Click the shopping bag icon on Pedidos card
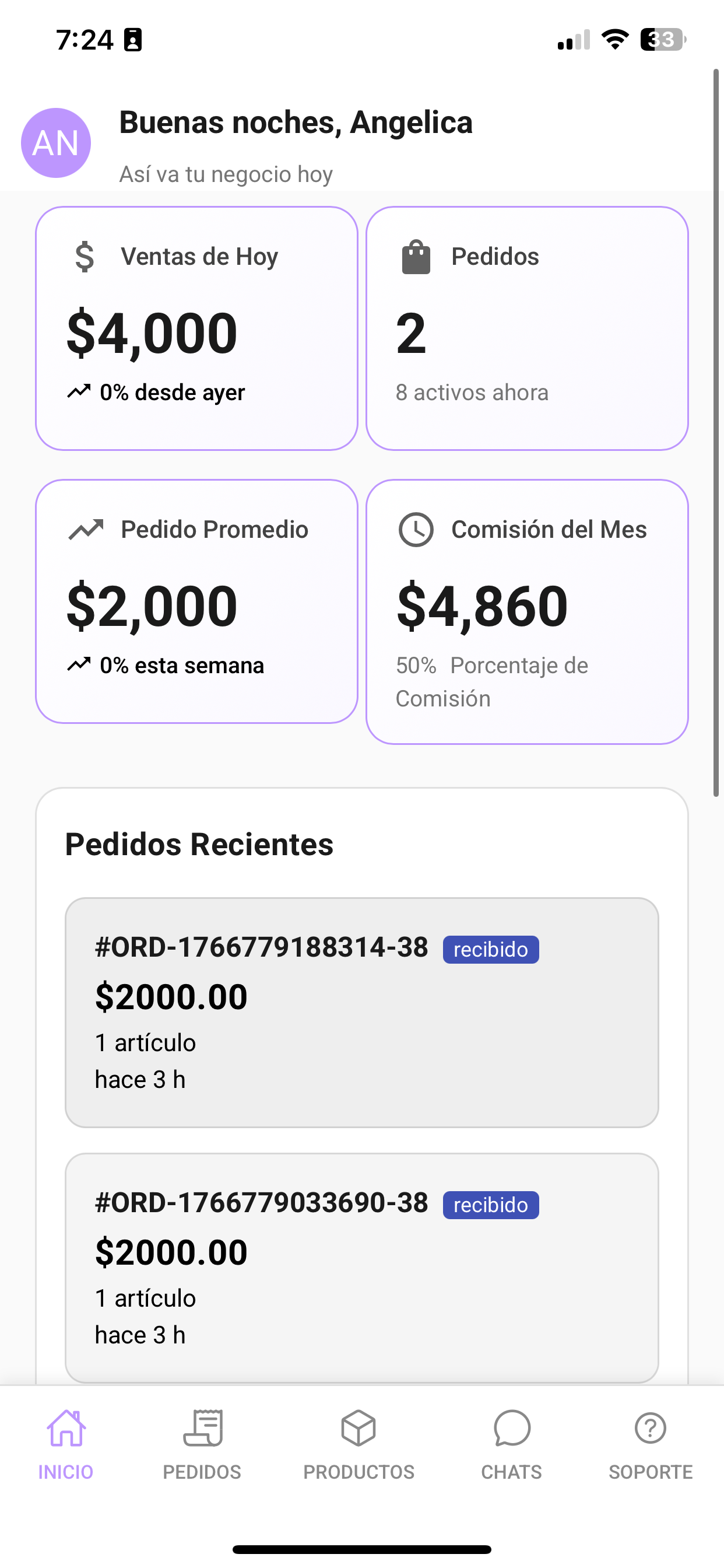The height and width of the screenshot is (1568, 724). point(416,256)
